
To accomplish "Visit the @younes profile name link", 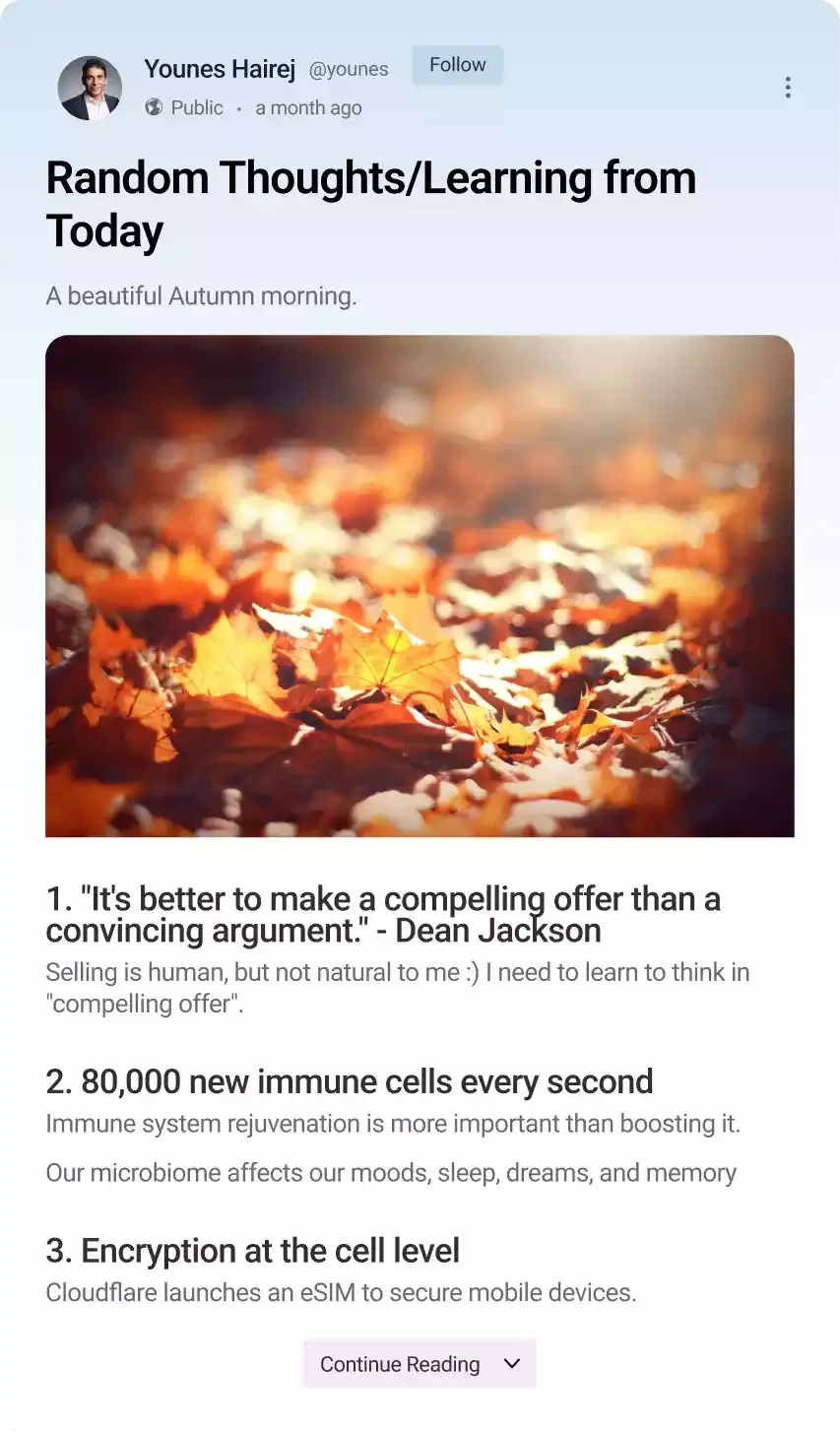I will (220, 69).
